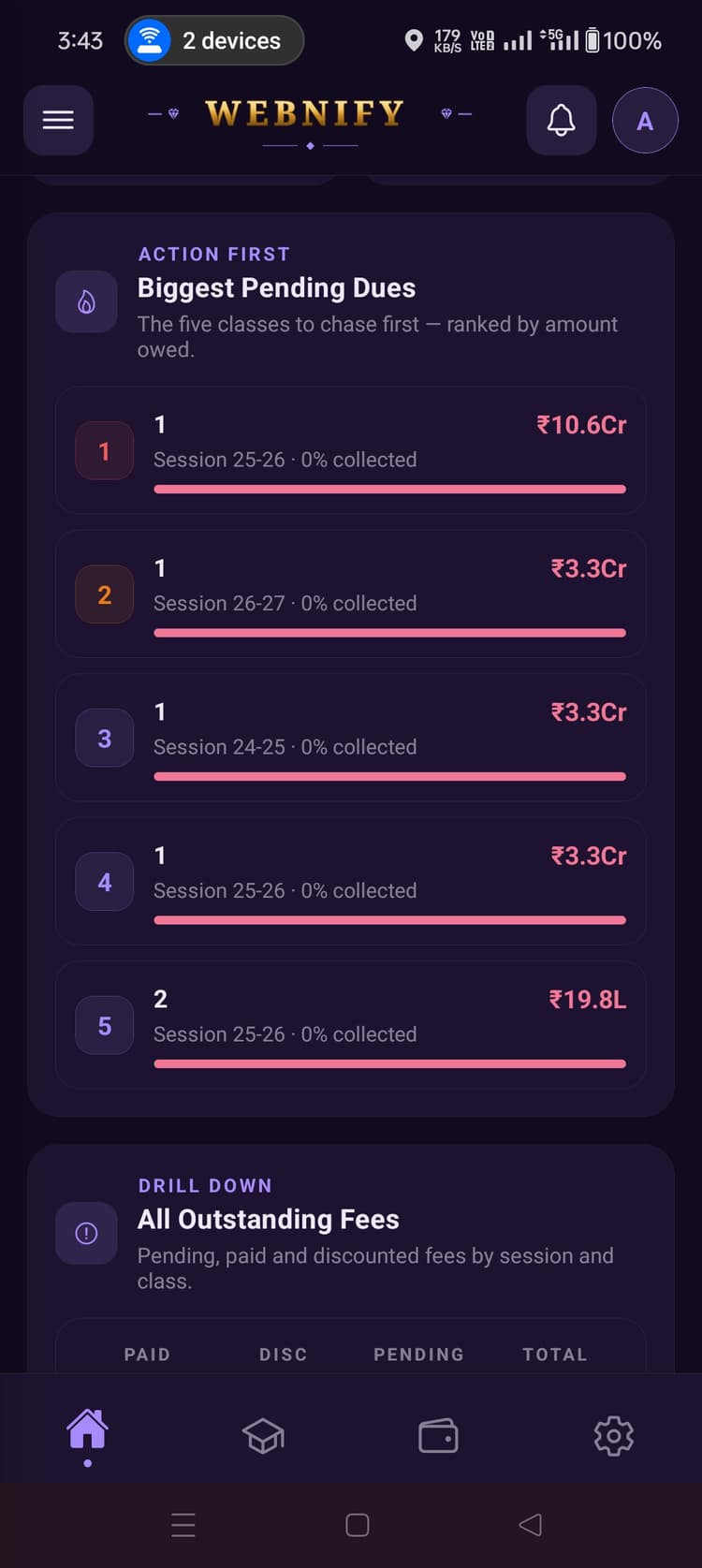Open the hamburger navigation menu
The image size is (702, 1568).
tap(58, 120)
